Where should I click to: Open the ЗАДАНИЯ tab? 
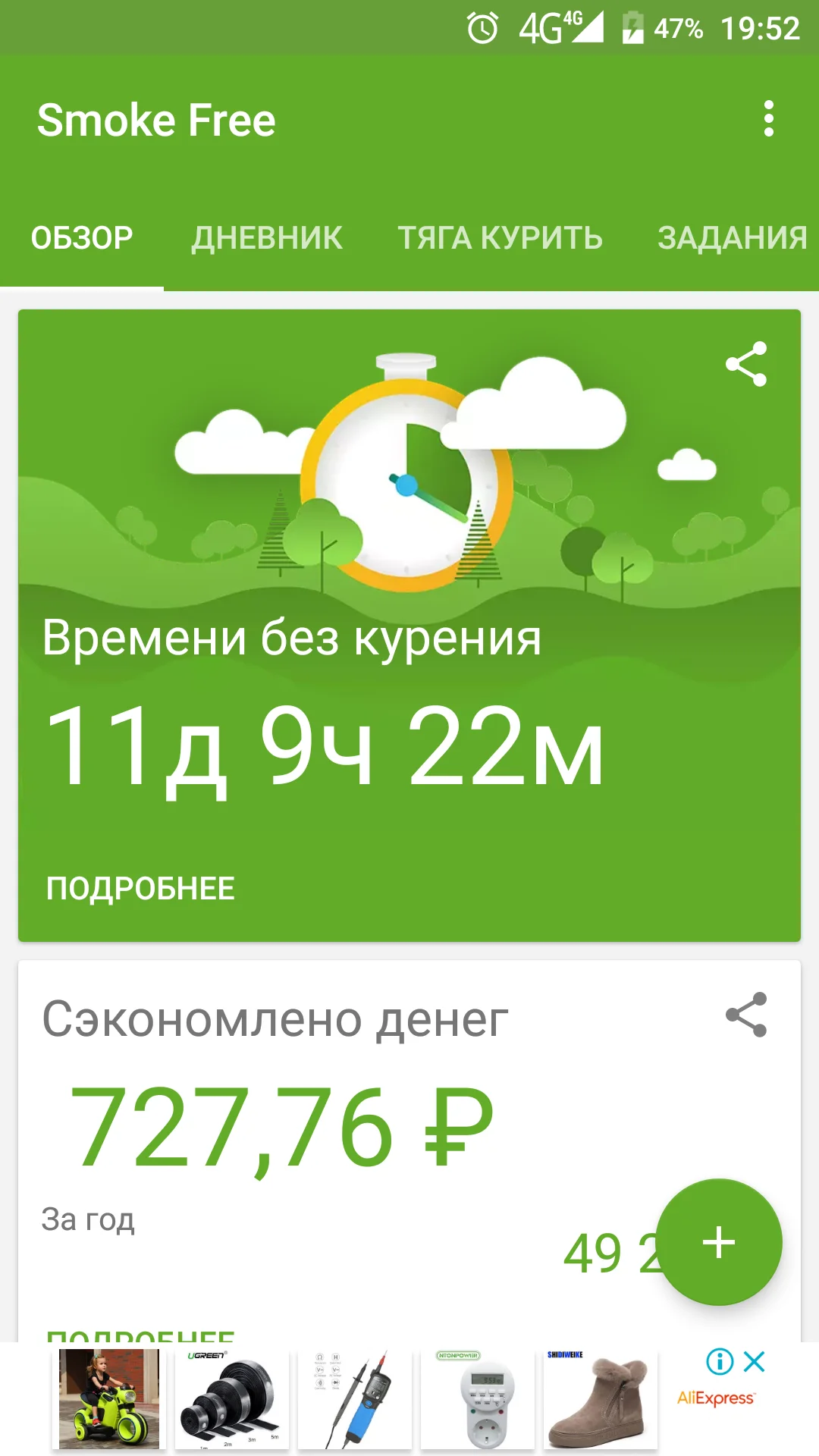[732, 238]
